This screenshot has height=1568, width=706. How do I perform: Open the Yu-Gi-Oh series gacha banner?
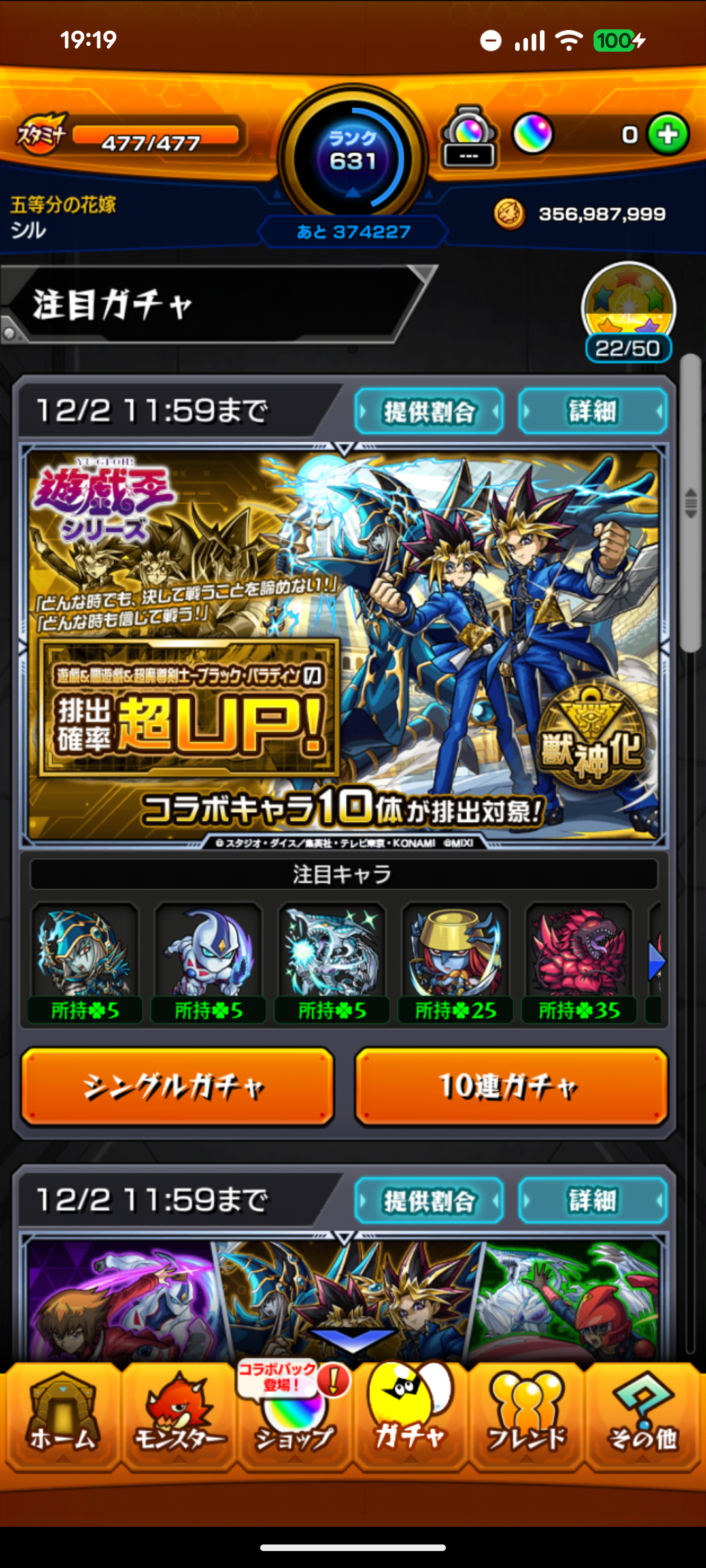[x=344, y=644]
